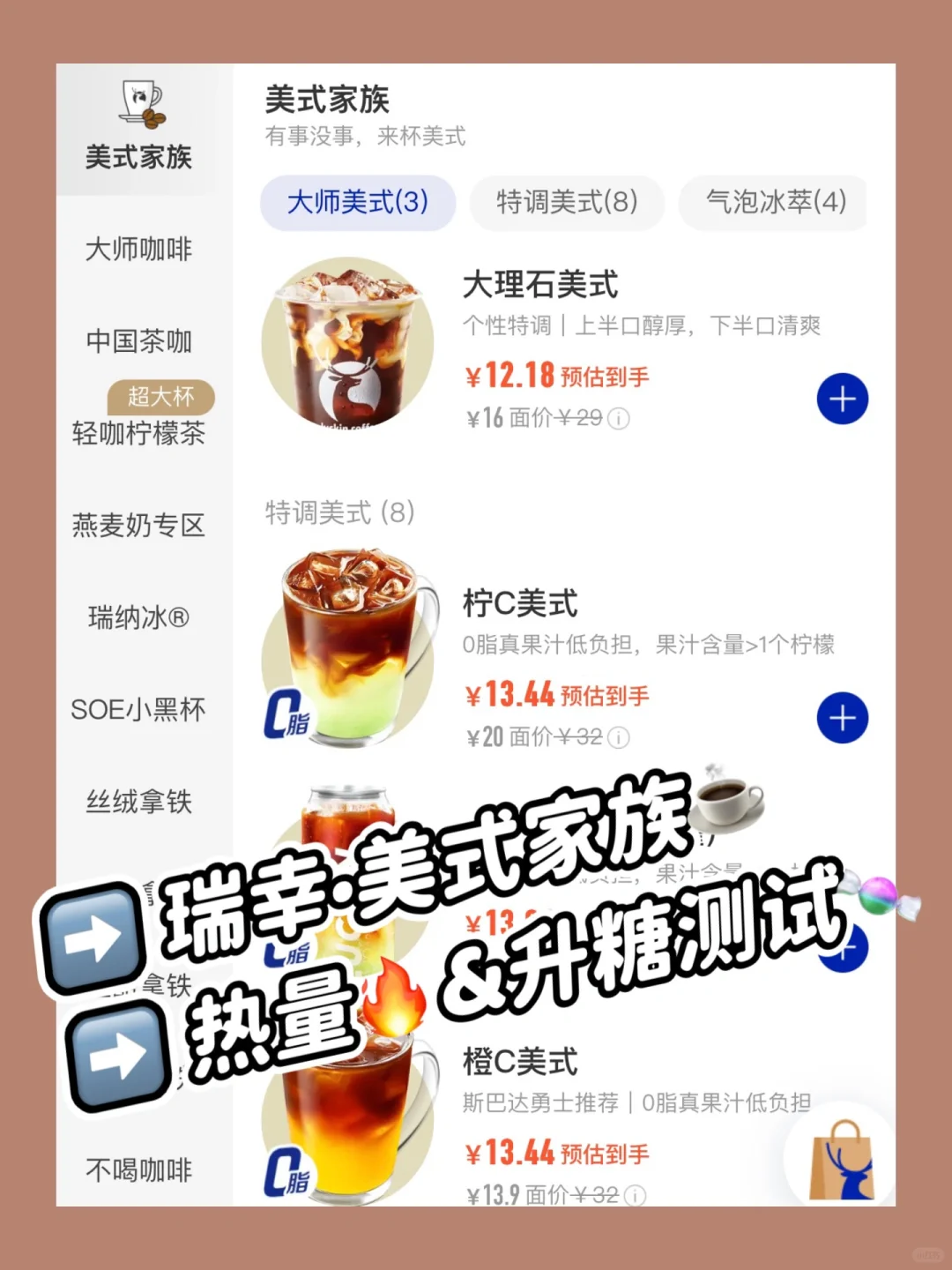Select the 气泡冰萃(4) filter
The image size is (952, 1270).
(x=773, y=204)
